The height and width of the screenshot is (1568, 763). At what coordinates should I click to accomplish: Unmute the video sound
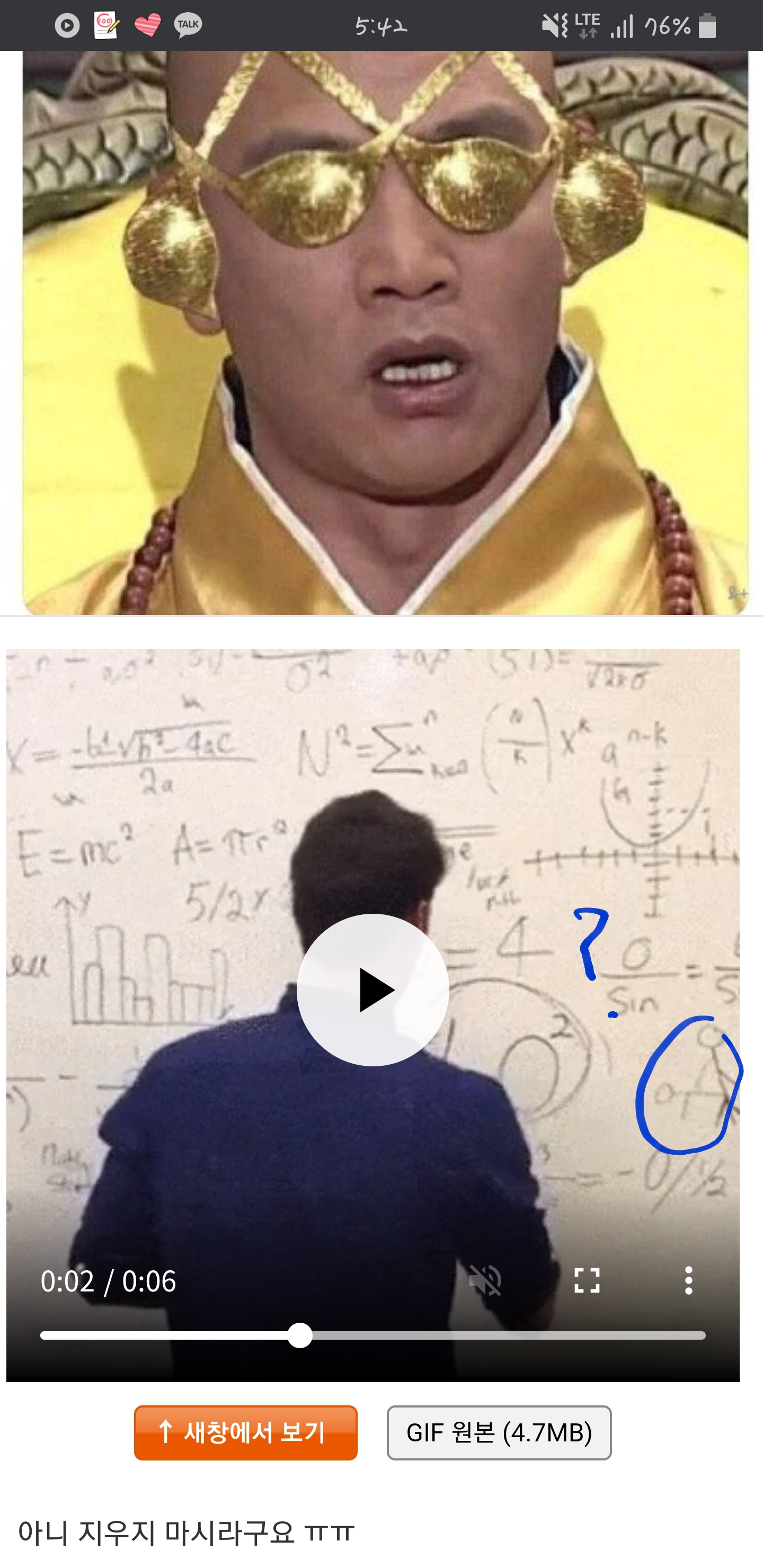point(485,1280)
